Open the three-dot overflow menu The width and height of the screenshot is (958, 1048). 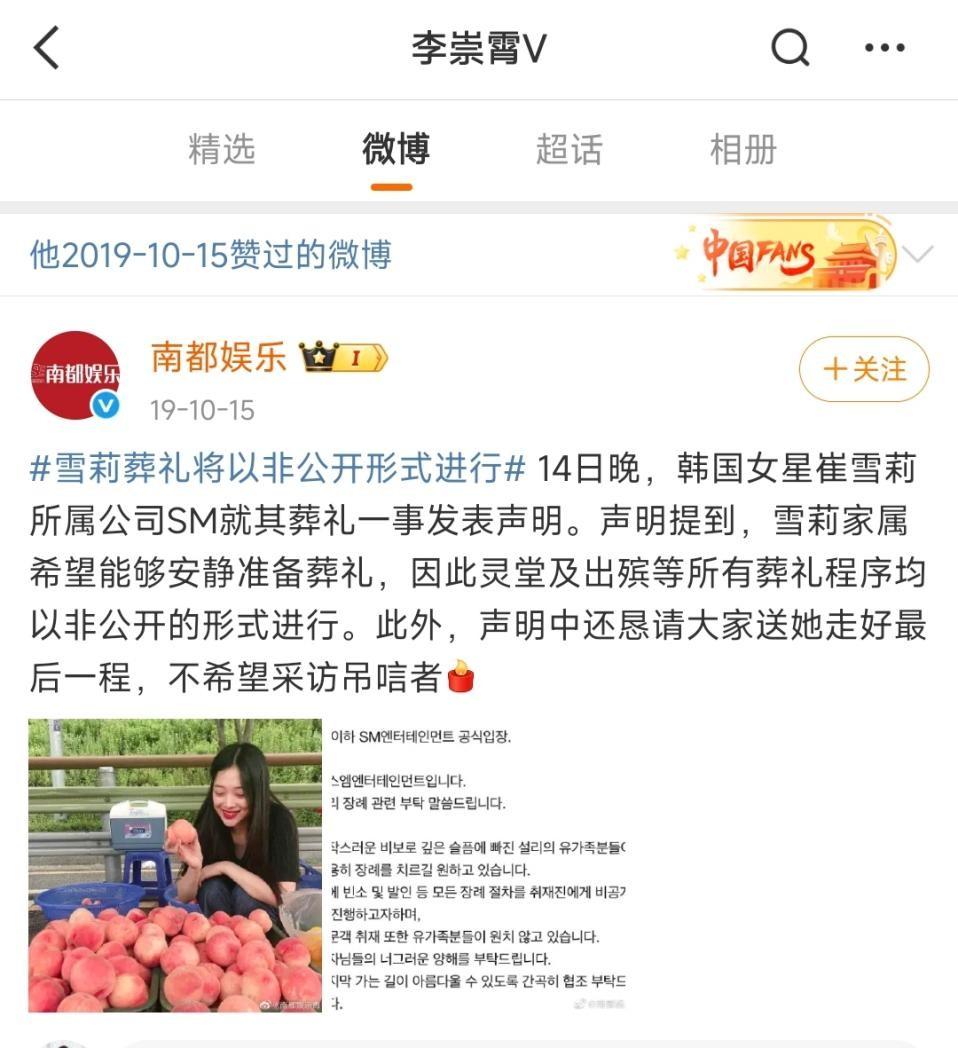point(884,48)
